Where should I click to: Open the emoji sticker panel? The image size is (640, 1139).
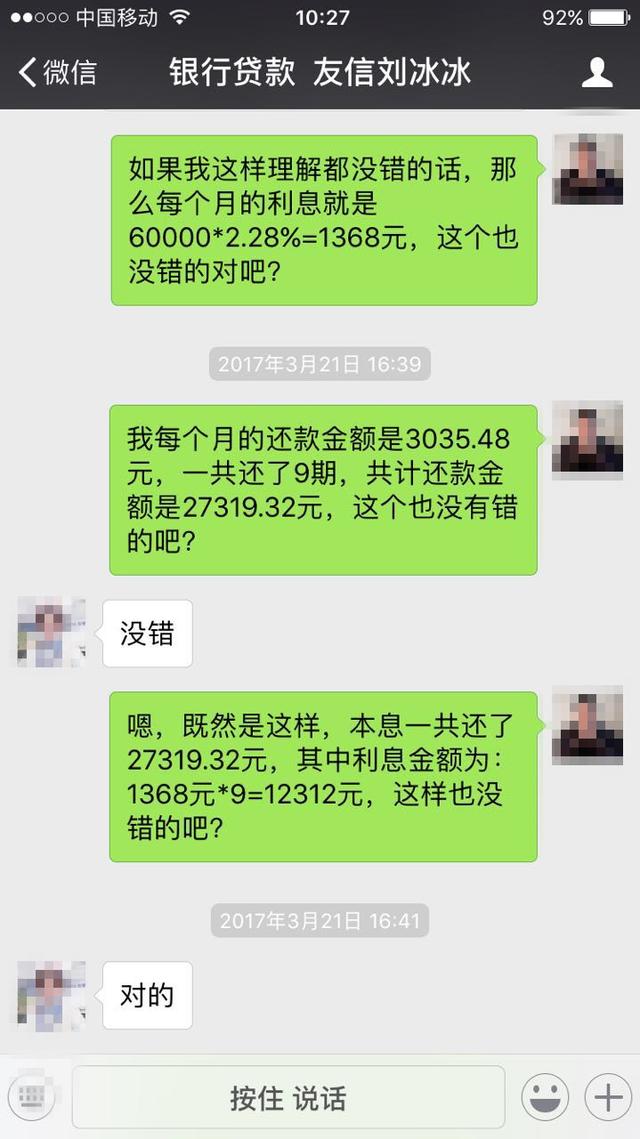[545, 1097]
